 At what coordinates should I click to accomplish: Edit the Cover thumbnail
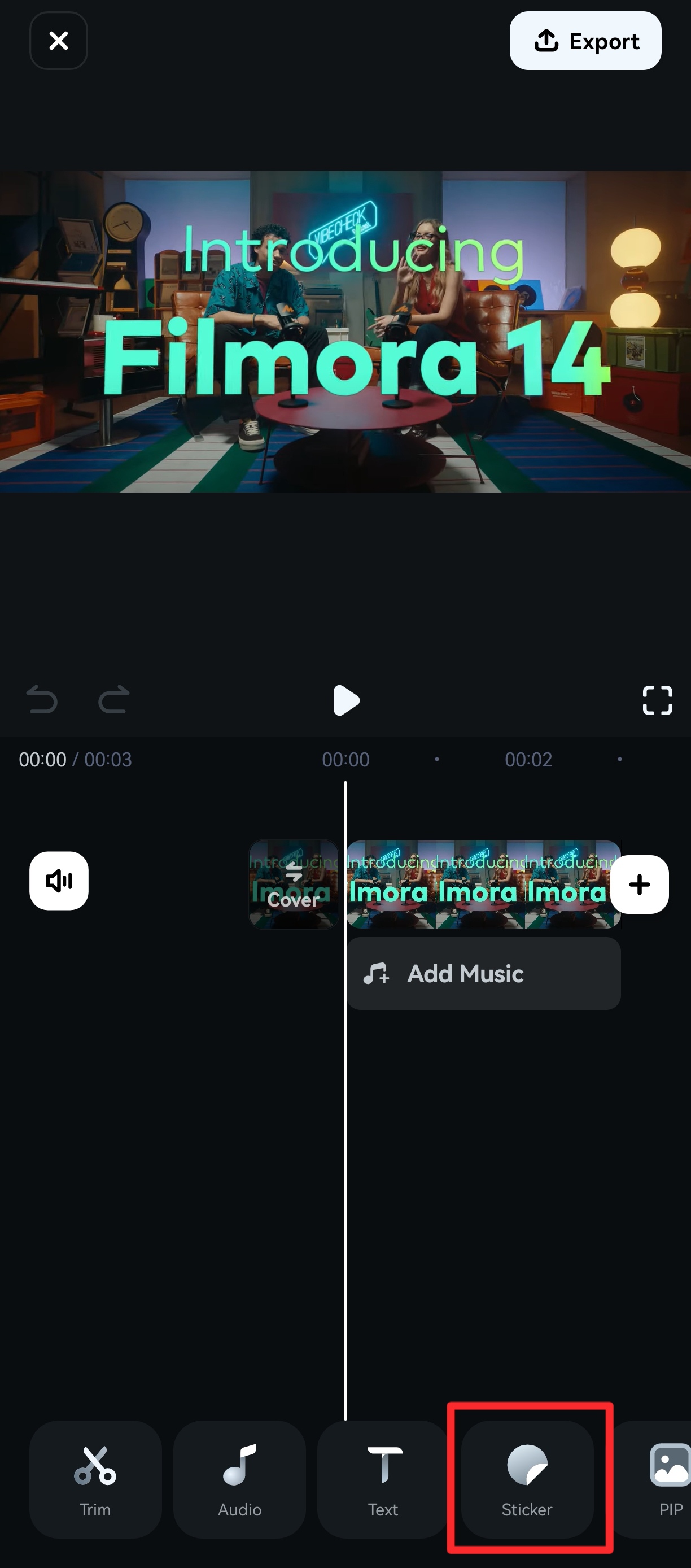(x=294, y=885)
